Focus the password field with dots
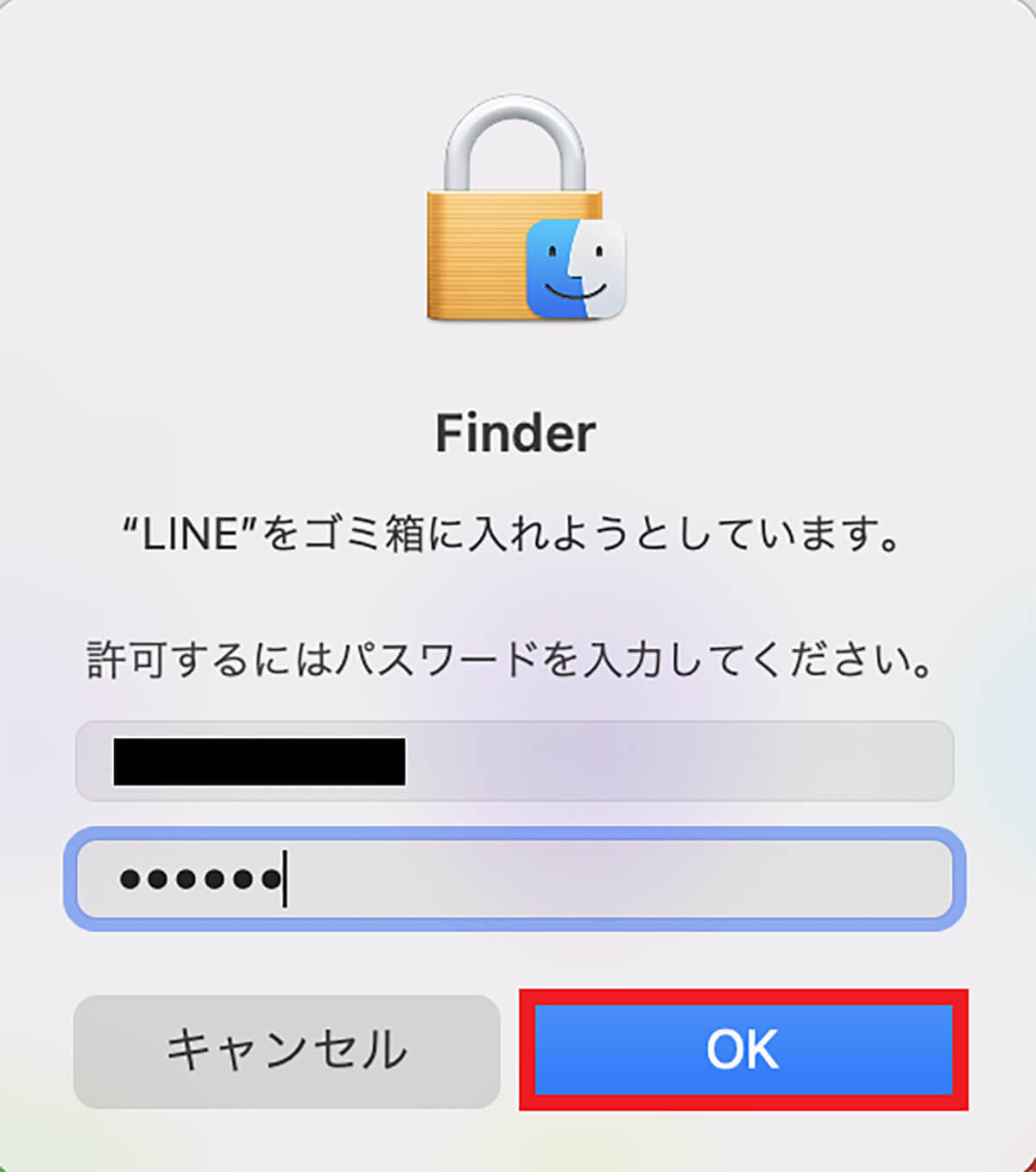The image size is (1036, 1172). [x=515, y=879]
